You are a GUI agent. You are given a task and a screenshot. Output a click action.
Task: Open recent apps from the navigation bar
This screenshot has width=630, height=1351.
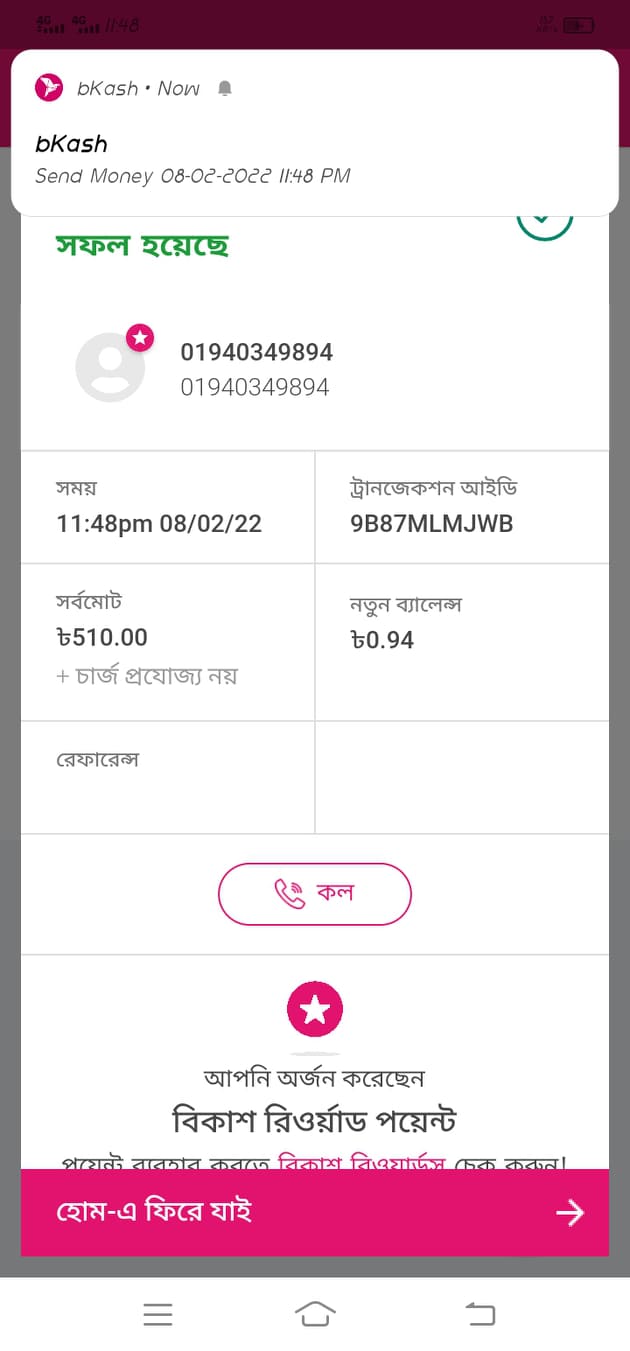click(158, 1314)
